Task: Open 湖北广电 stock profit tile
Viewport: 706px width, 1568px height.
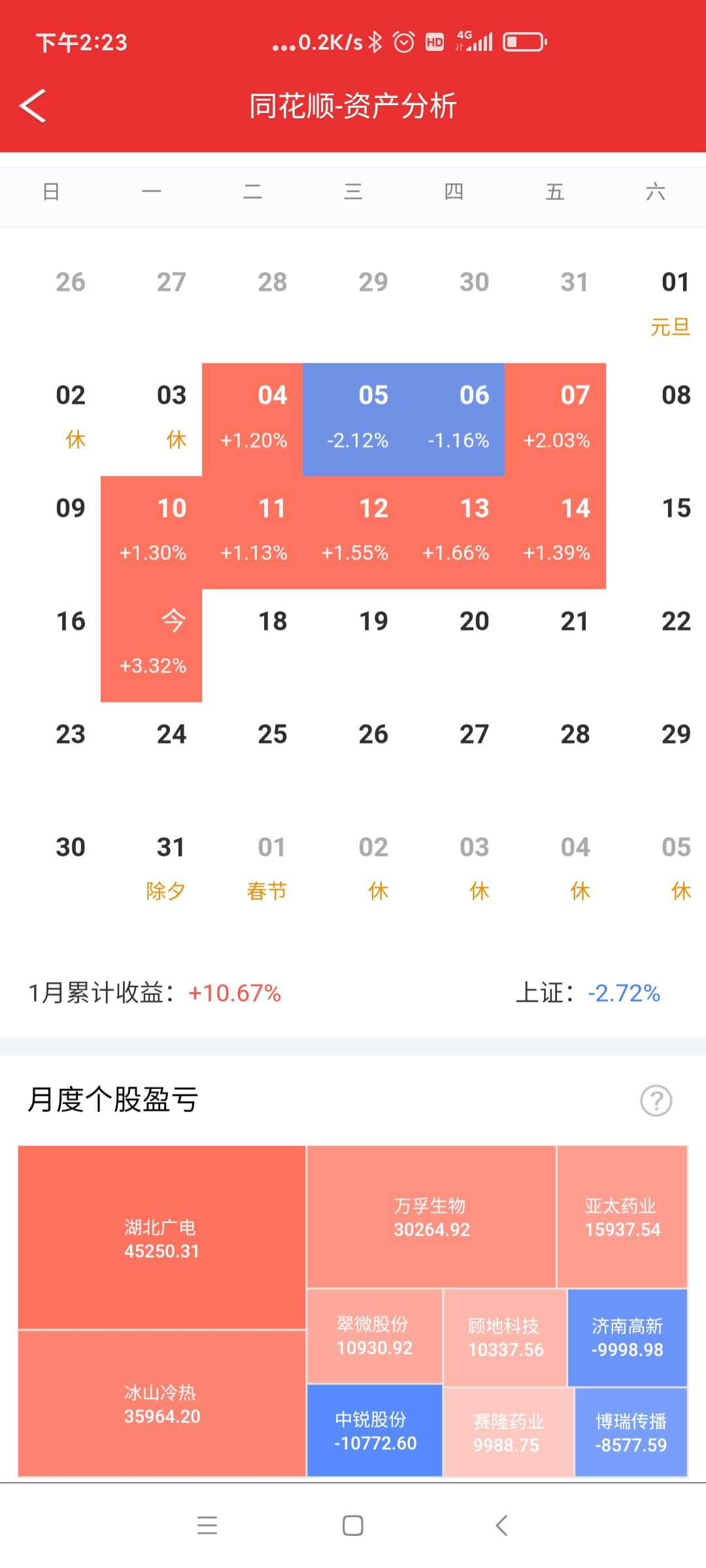Action: 161,1238
